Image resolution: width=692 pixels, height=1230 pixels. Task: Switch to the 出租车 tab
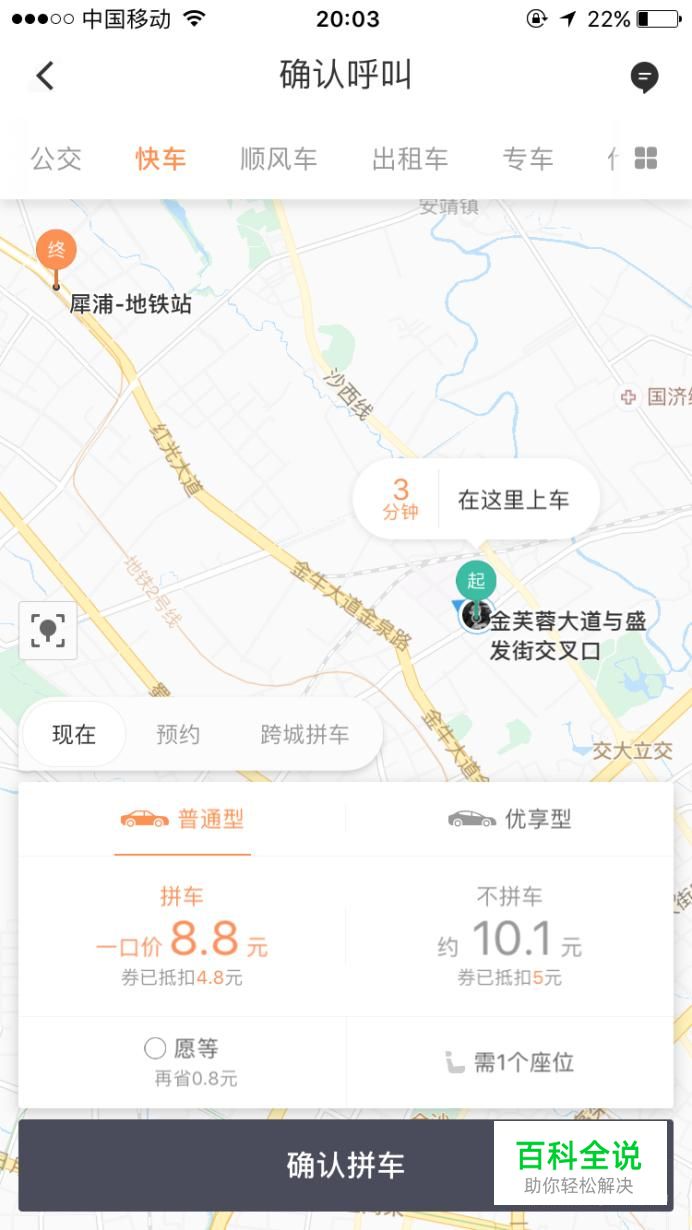pos(410,159)
